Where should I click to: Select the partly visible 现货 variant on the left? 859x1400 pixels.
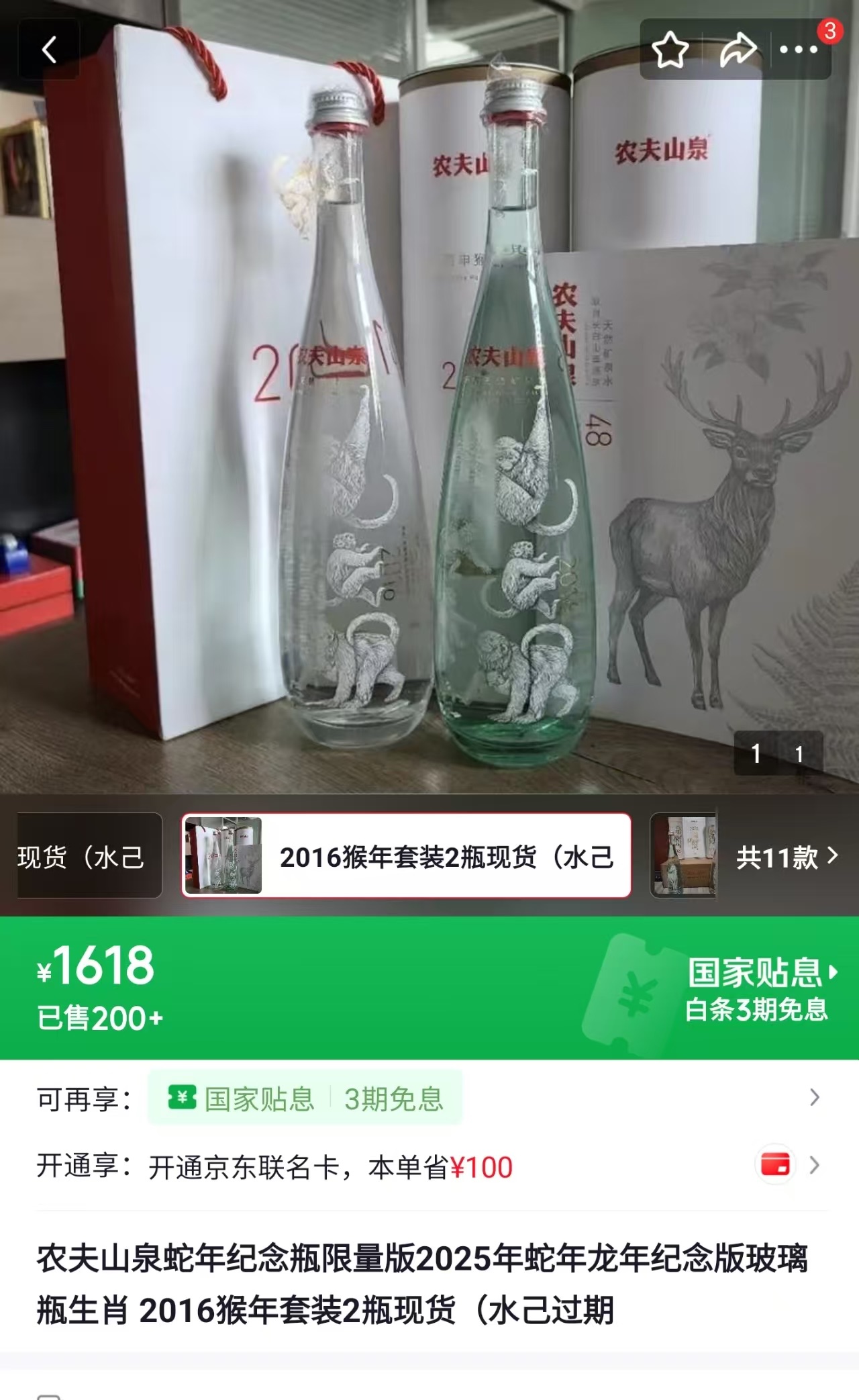(87, 856)
